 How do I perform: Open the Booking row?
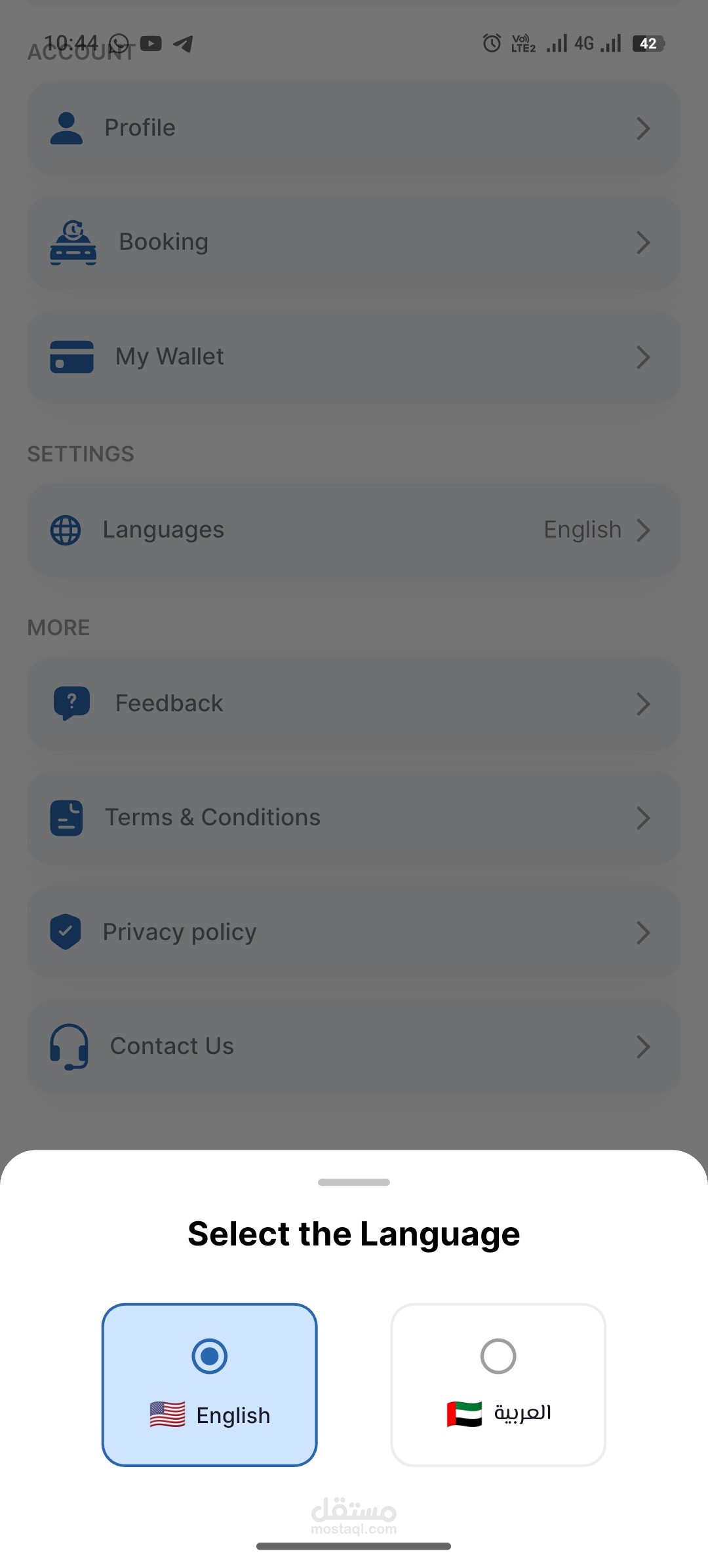(354, 243)
